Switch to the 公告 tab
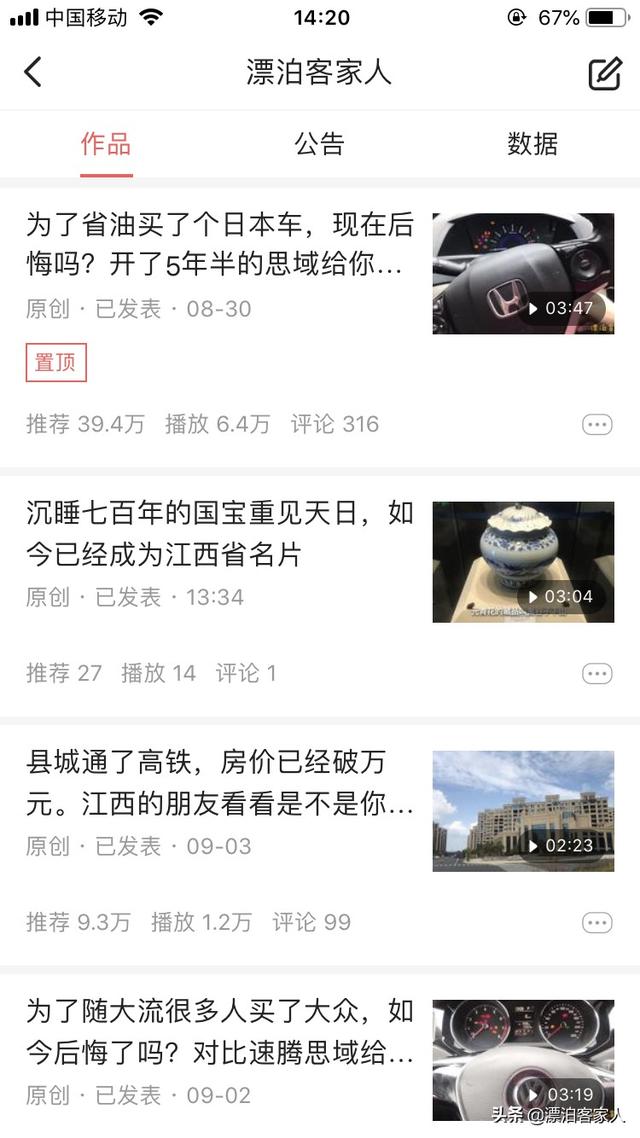This screenshot has height=1138, width=640. click(x=319, y=144)
